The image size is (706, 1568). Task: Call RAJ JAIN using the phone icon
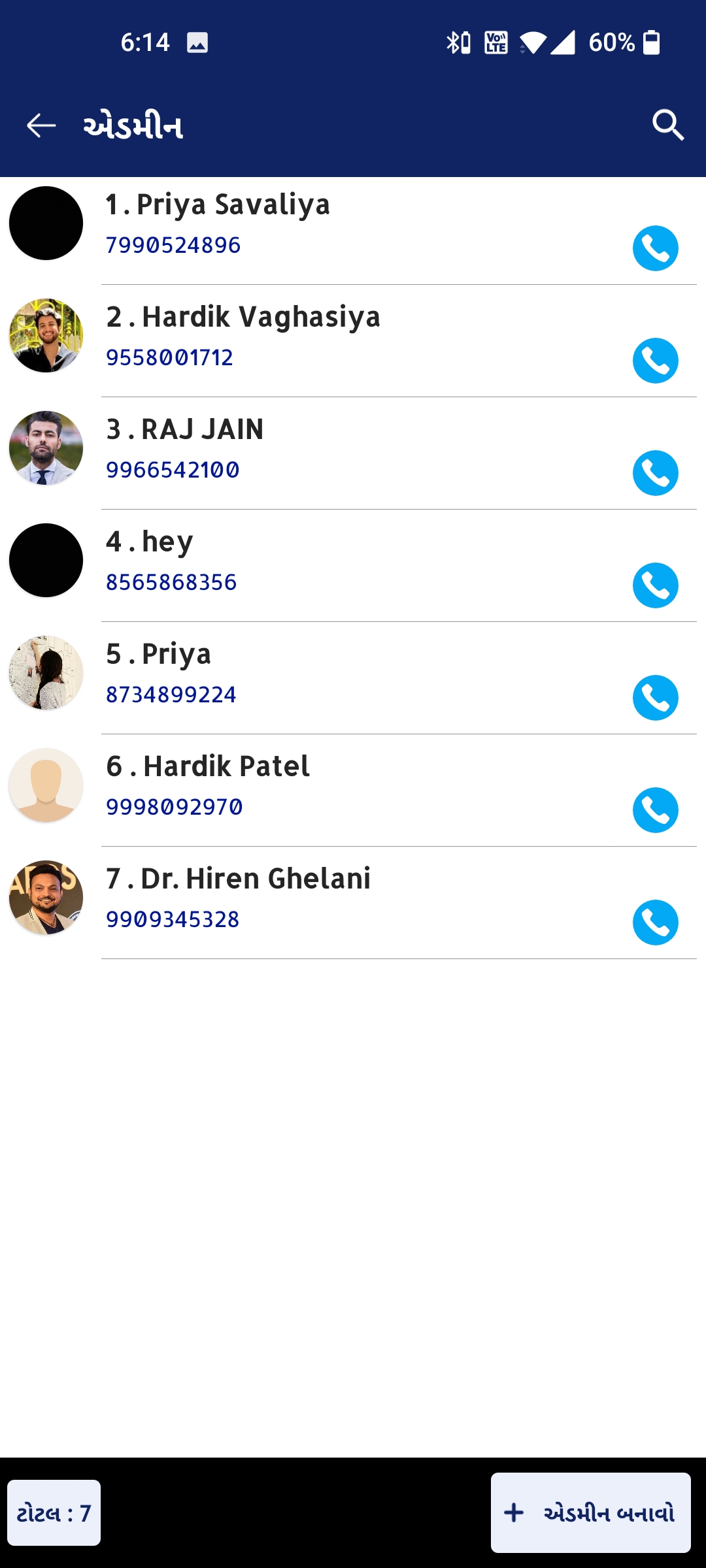(655, 474)
